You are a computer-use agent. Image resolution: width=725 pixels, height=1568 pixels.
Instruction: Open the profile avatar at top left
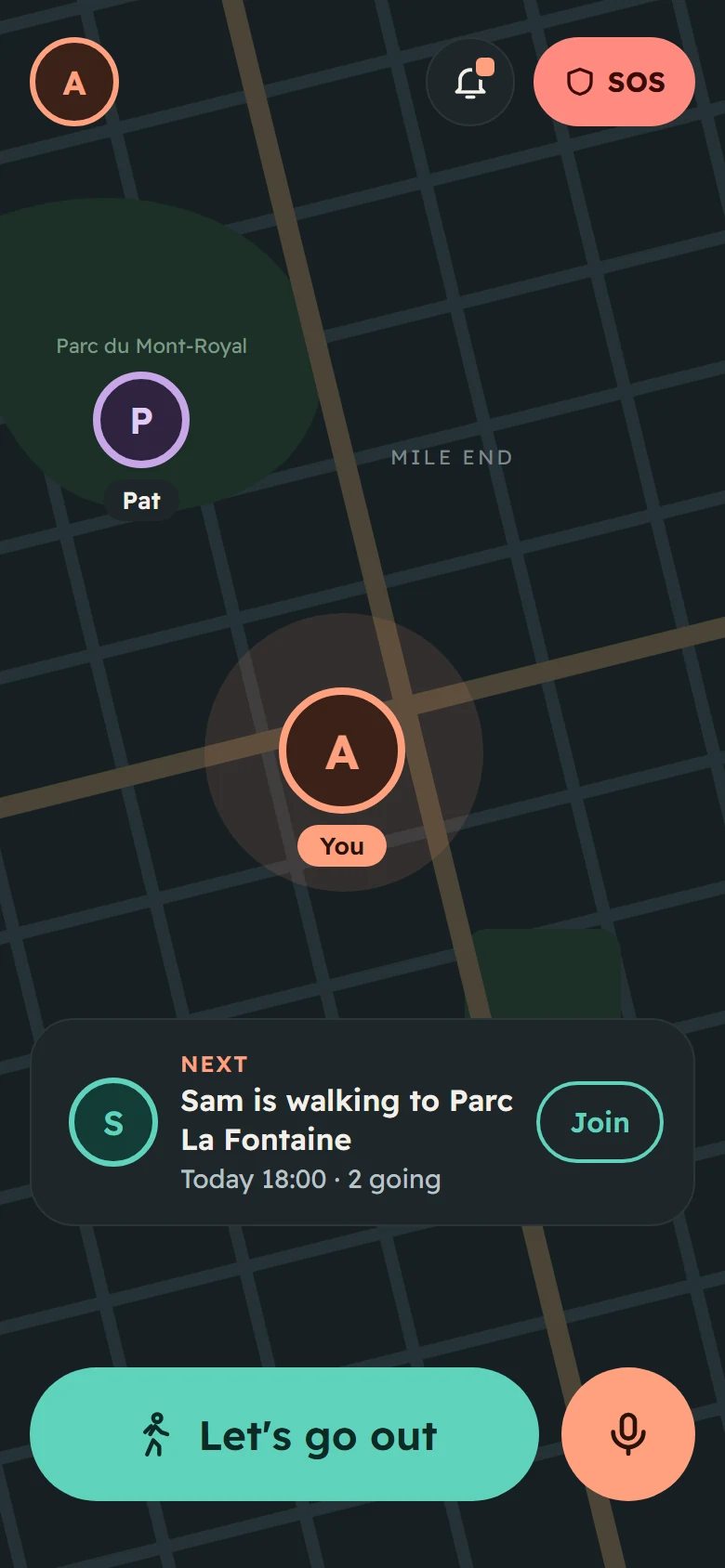(x=74, y=82)
